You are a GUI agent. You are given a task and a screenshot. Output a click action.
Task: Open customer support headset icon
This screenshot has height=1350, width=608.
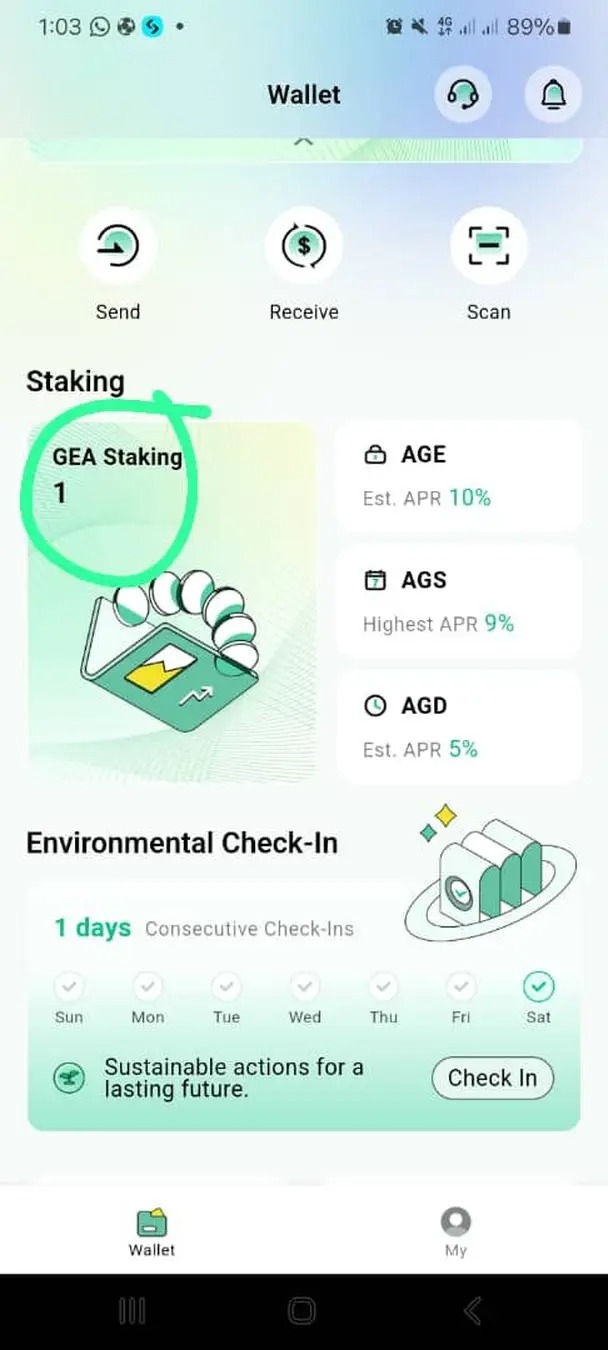click(x=462, y=95)
